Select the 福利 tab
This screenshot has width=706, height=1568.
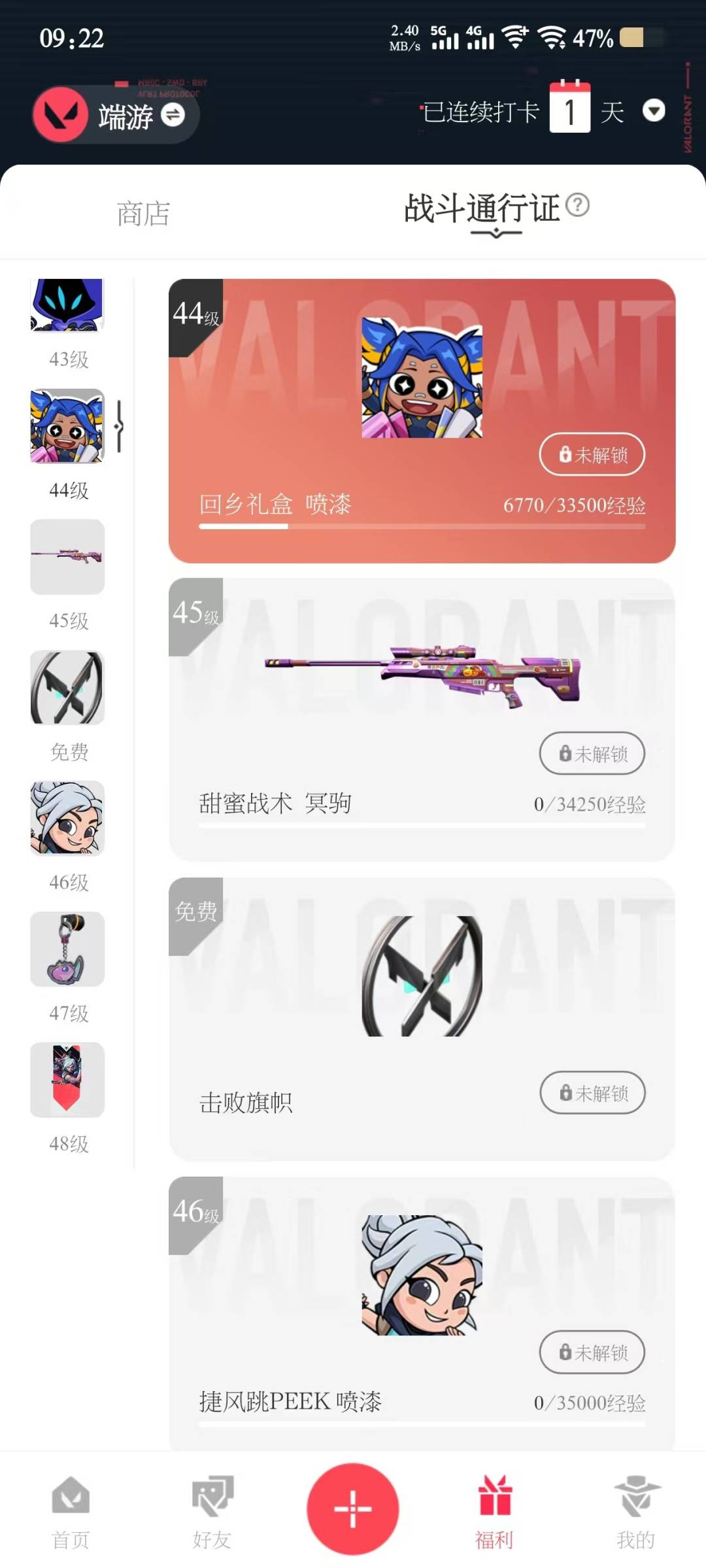494,1512
